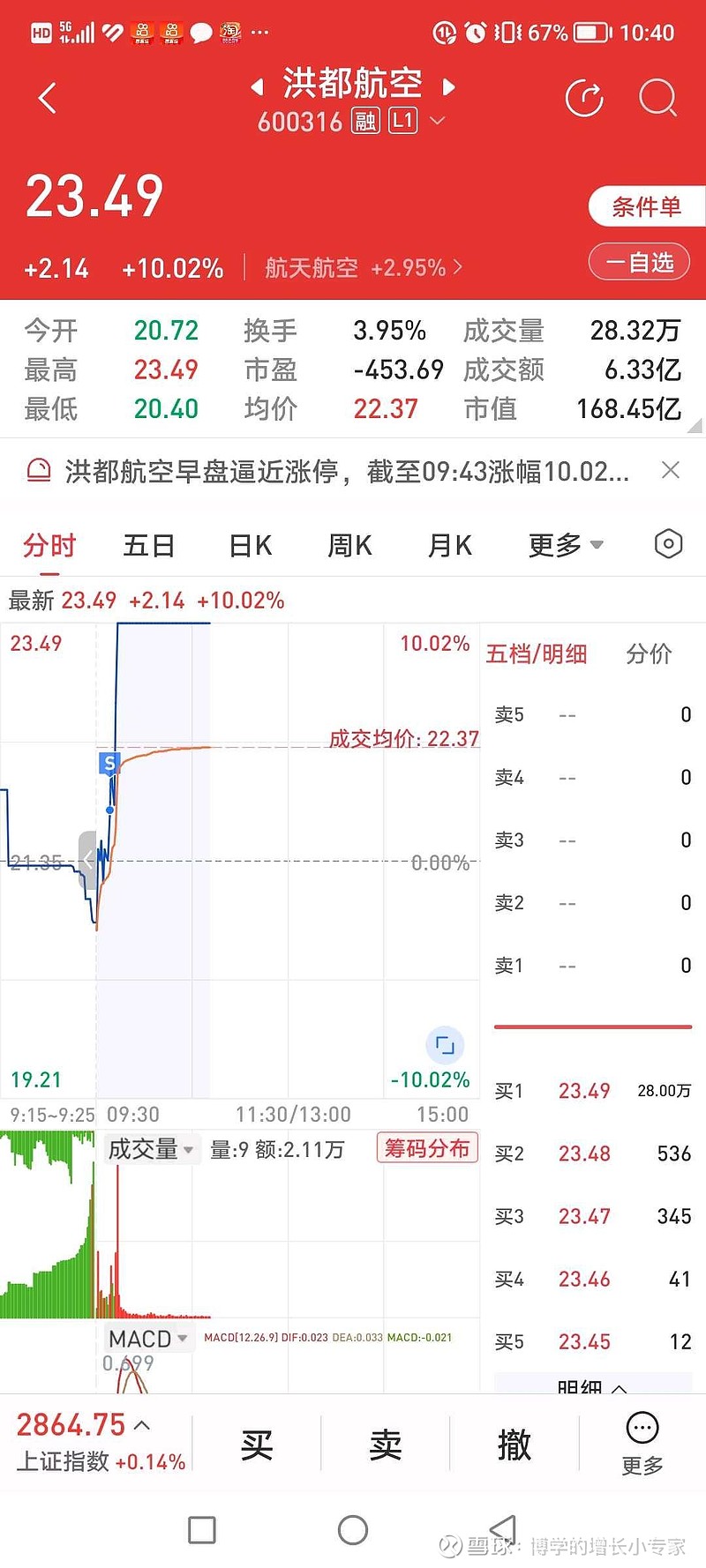The width and height of the screenshot is (706, 1568).
Task: Open more actions via the three-dot 更多 icon
Action: (x=642, y=1426)
